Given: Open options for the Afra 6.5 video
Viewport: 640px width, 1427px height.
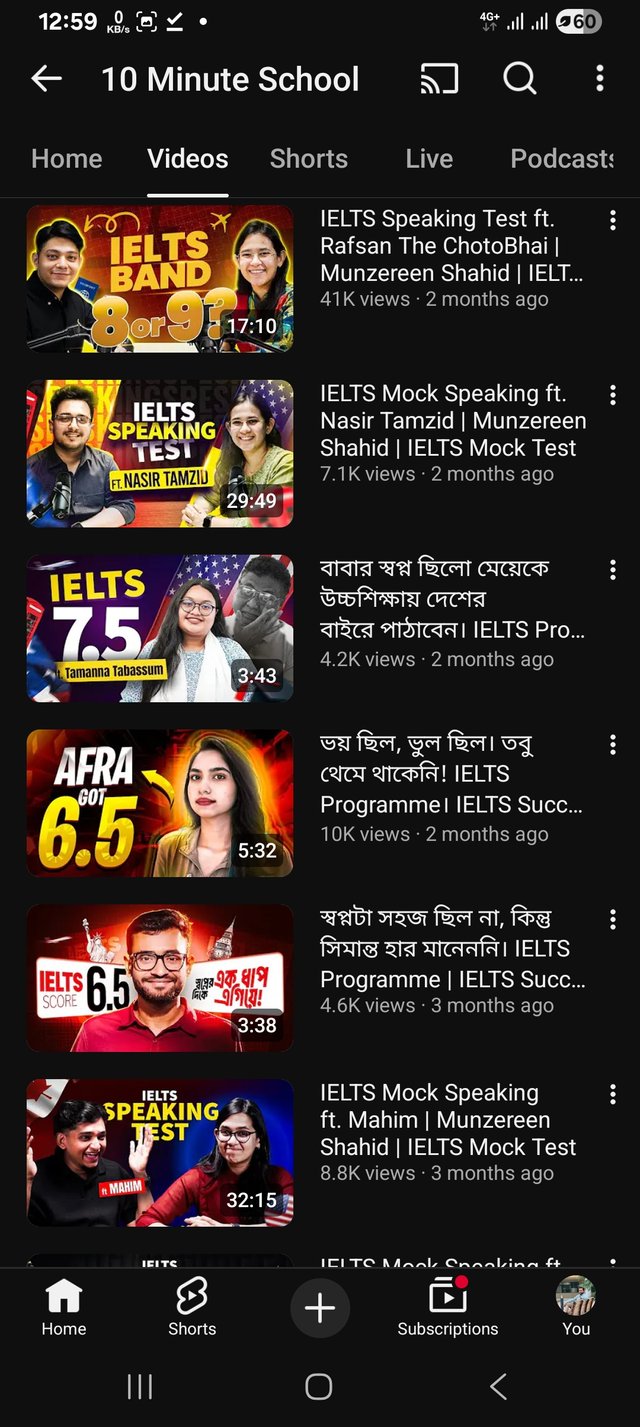Looking at the screenshot, I should pos(612,746).
